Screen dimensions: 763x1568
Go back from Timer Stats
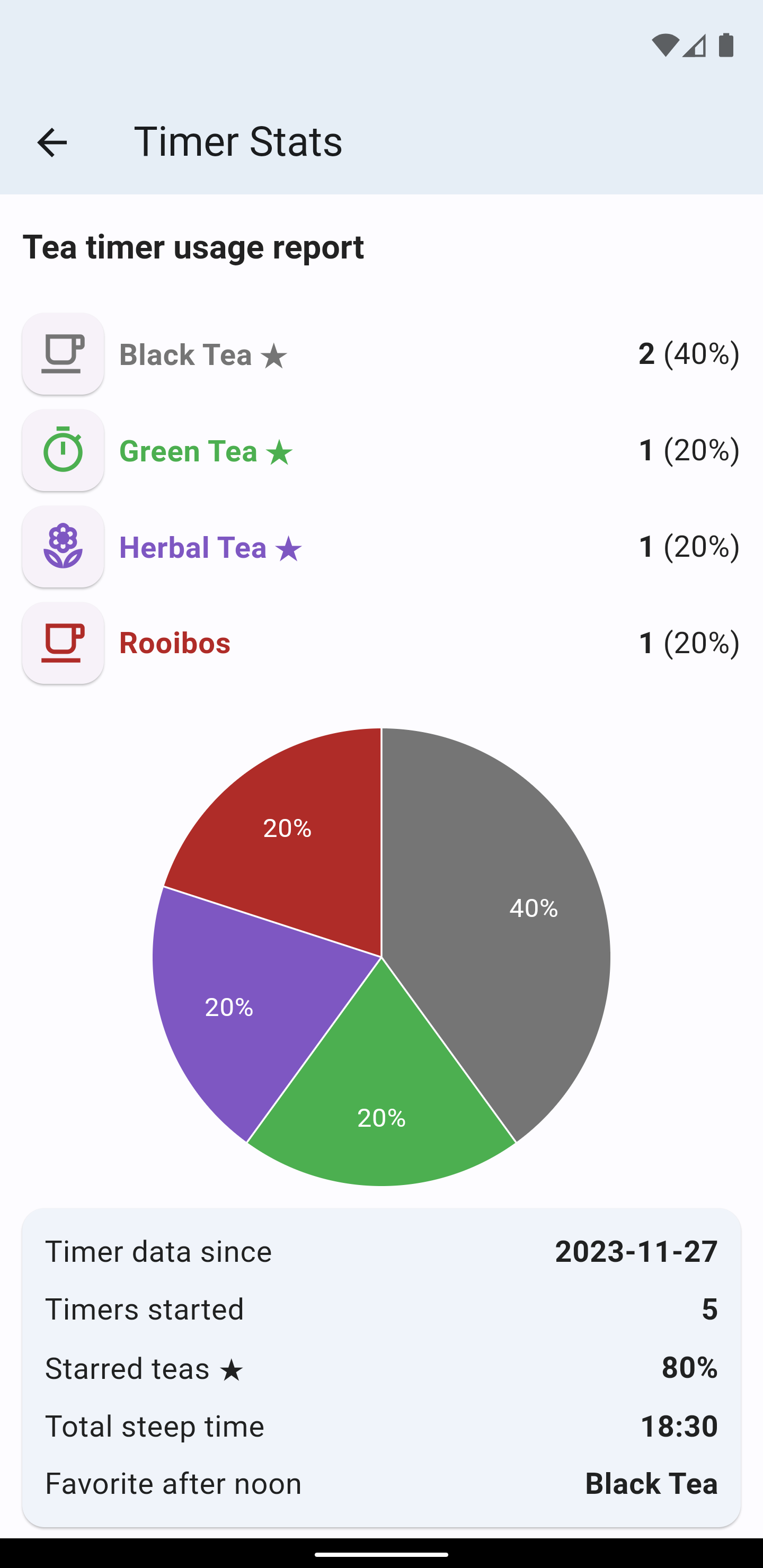pyautogui.click(x=52, y=142)
